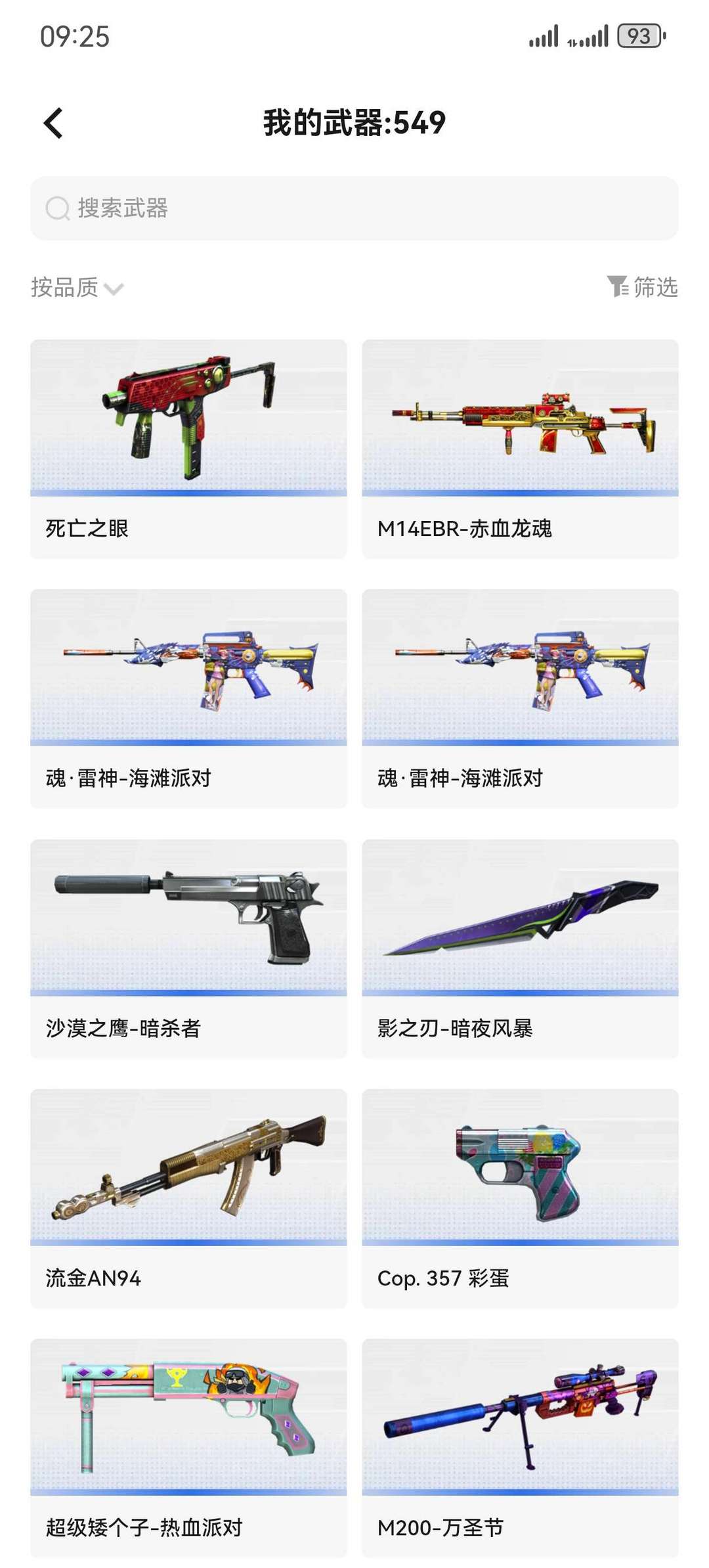
Task: Open the 筛选 filter icon
Action: pos(618,286)
